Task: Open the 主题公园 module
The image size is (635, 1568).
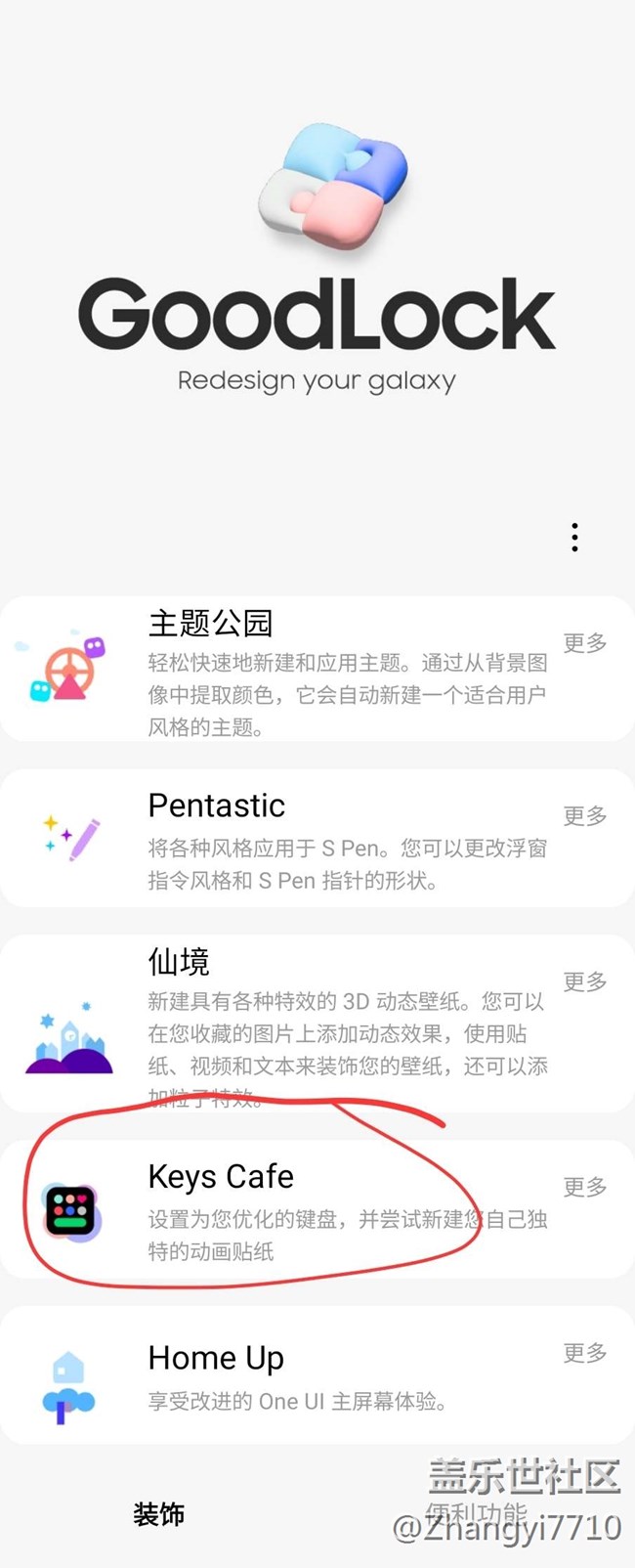Action: (293, 670)
